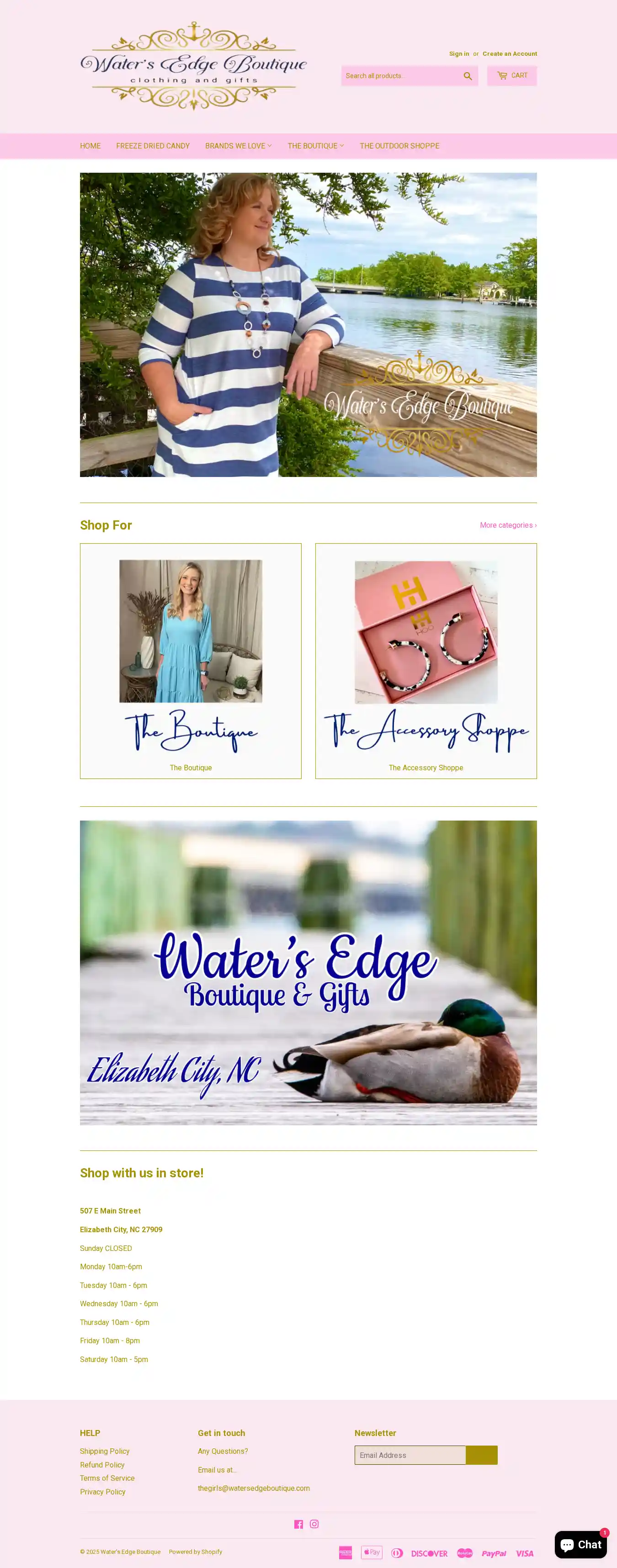Start a conversation with the Chat button
Image resolution: width=617 pixels, height=1568 pixels.
[580, 1544]
